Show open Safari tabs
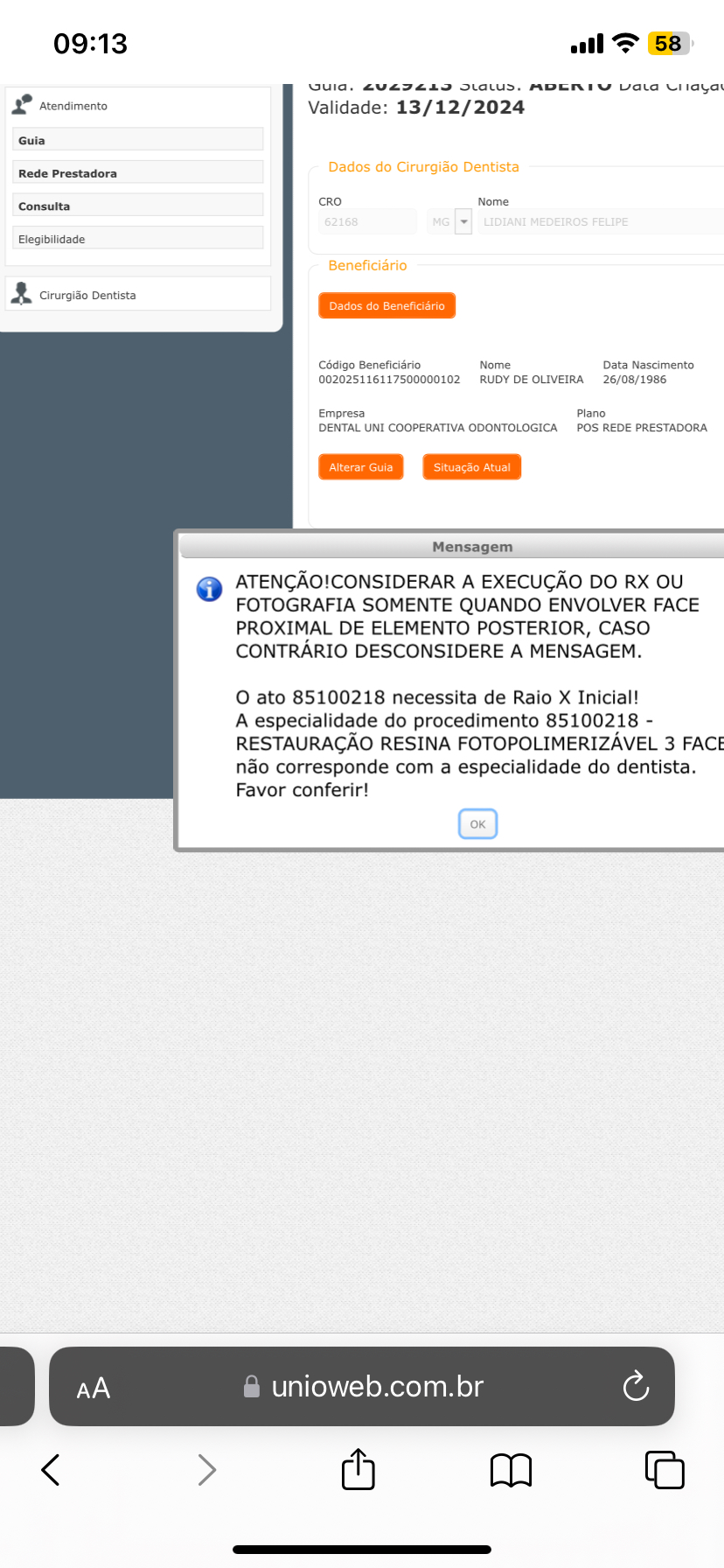Viewport: 724px width, 1568px height. (664, 1470)
